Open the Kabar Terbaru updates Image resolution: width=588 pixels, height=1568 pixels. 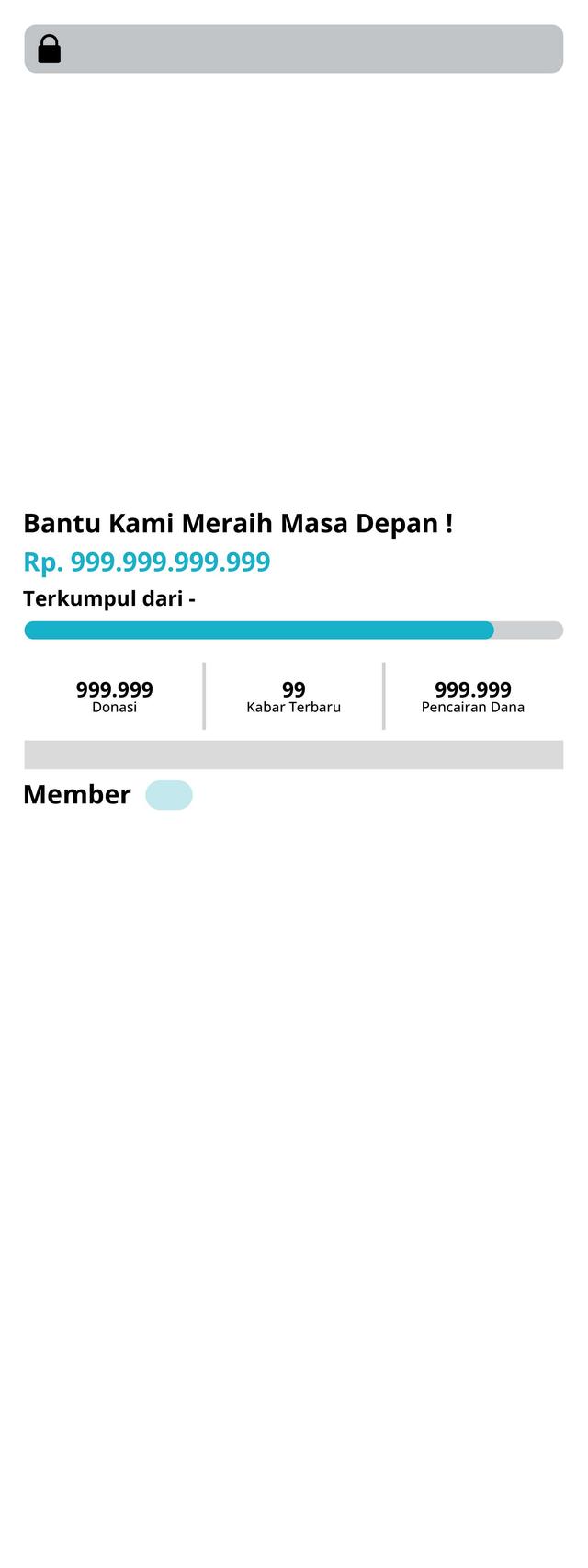click(x=293, y=696)
